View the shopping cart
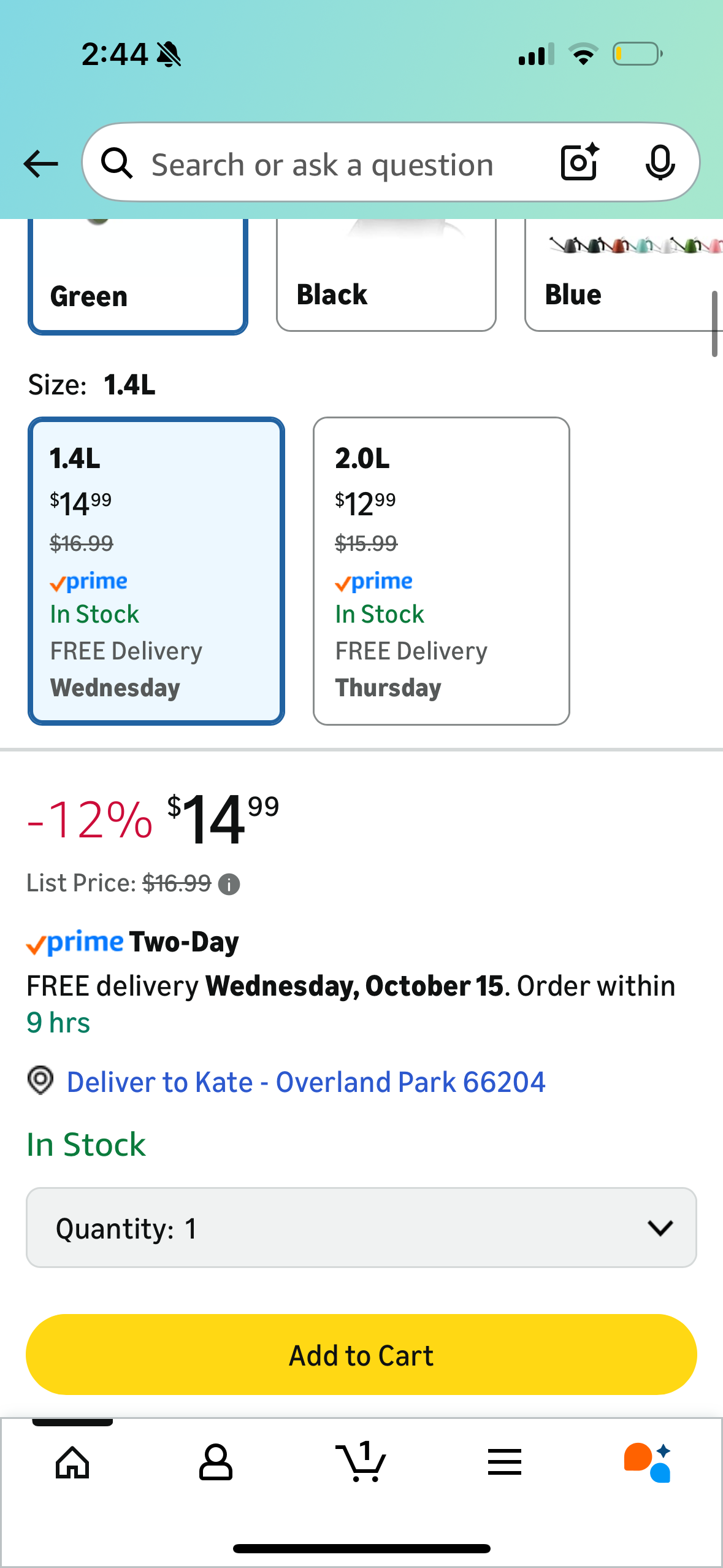 (x=361, y=1462)
